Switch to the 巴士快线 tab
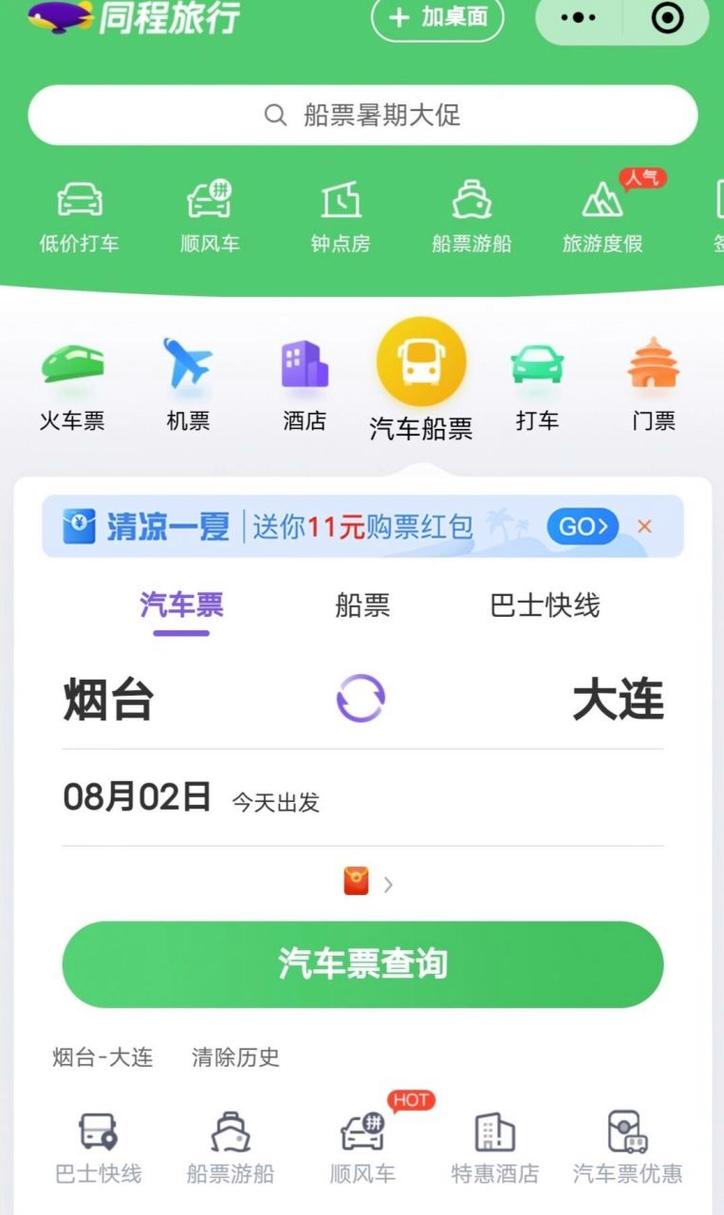This screenshot has height=1215, width=724. (545, 605)
